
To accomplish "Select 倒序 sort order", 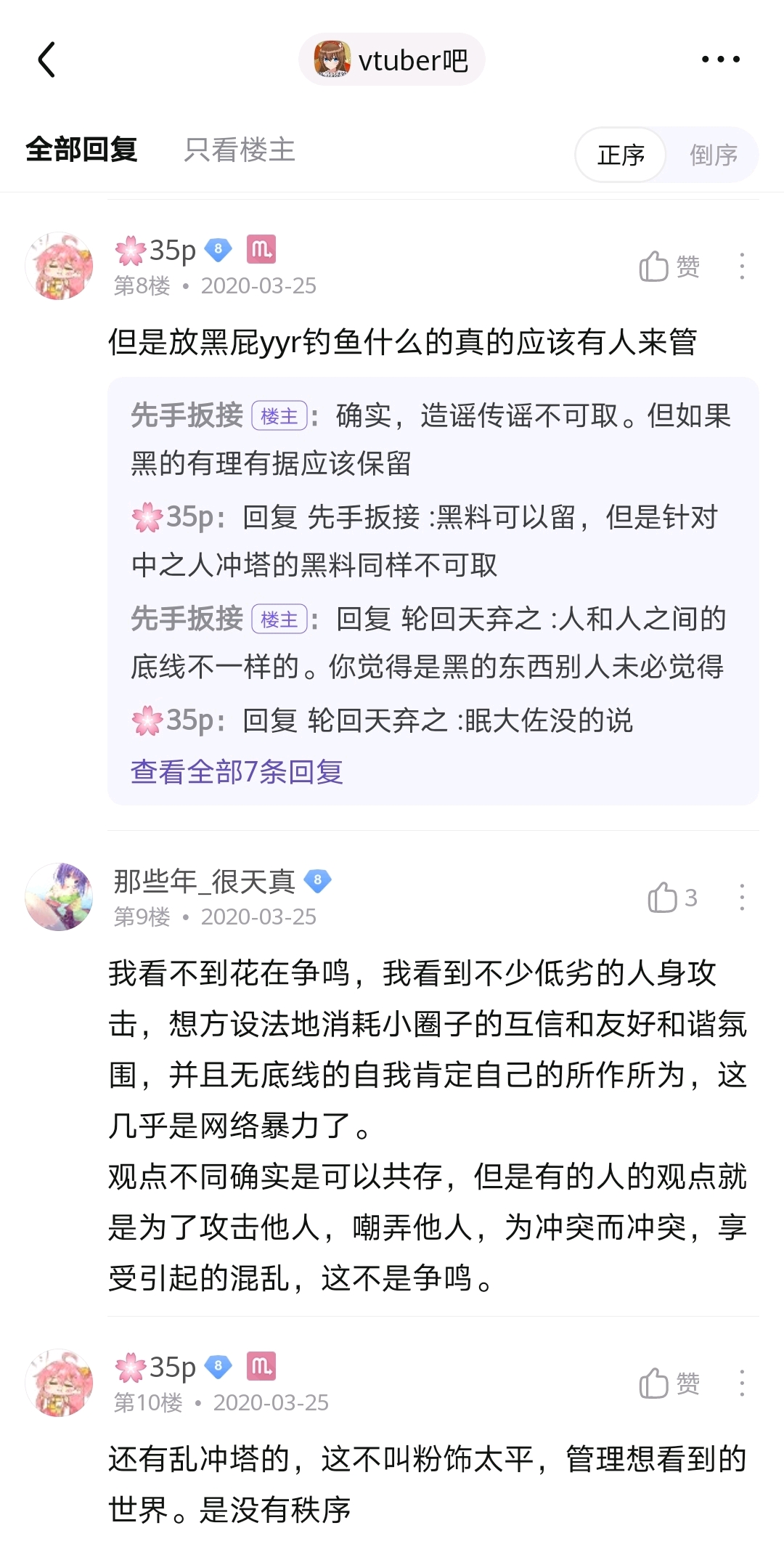I will pos(713,155).
